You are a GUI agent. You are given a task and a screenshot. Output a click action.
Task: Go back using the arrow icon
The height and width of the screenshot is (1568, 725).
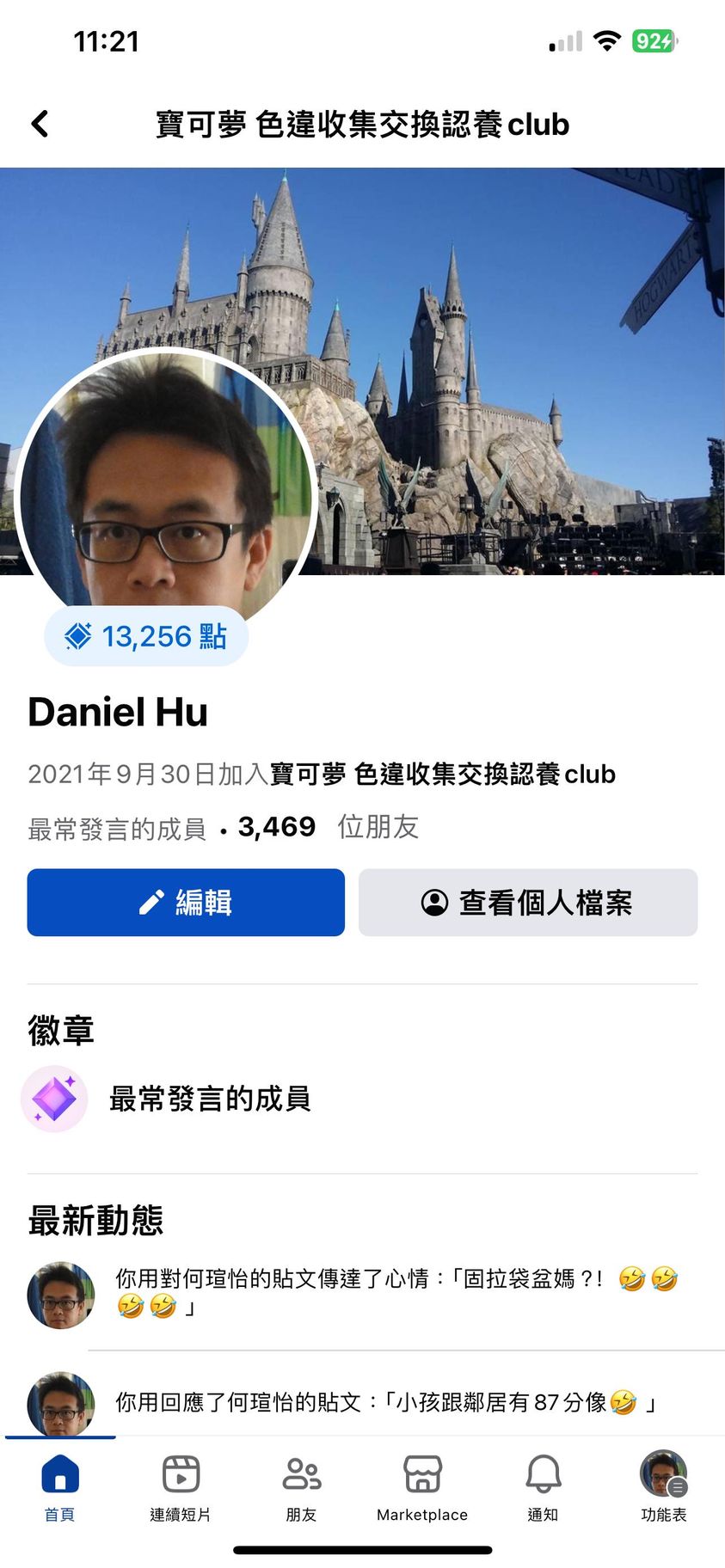tap(40, 124)
